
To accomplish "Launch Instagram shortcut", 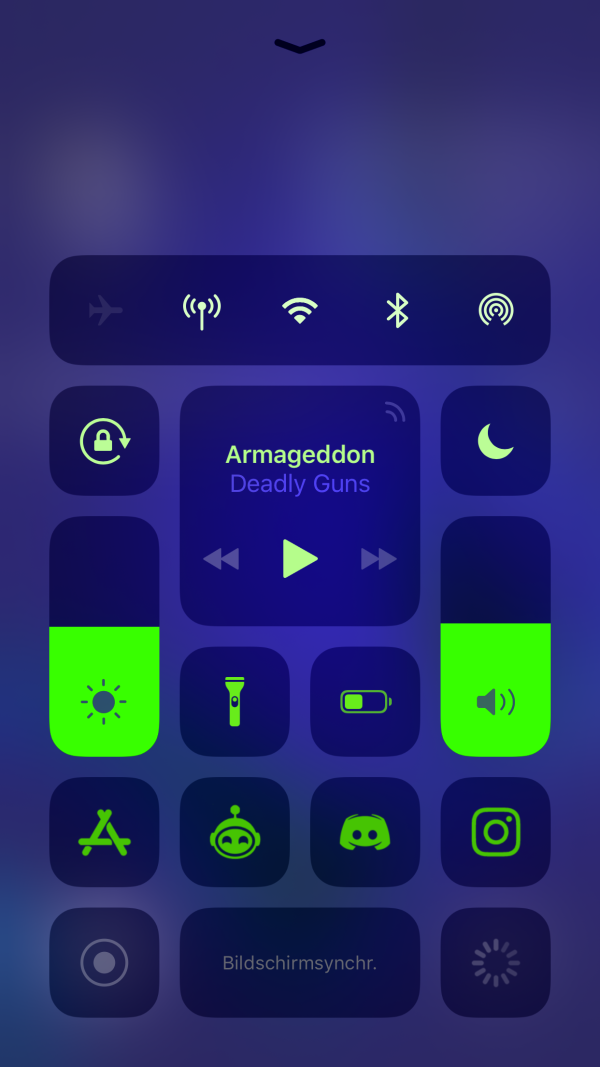I will [496, 832].
